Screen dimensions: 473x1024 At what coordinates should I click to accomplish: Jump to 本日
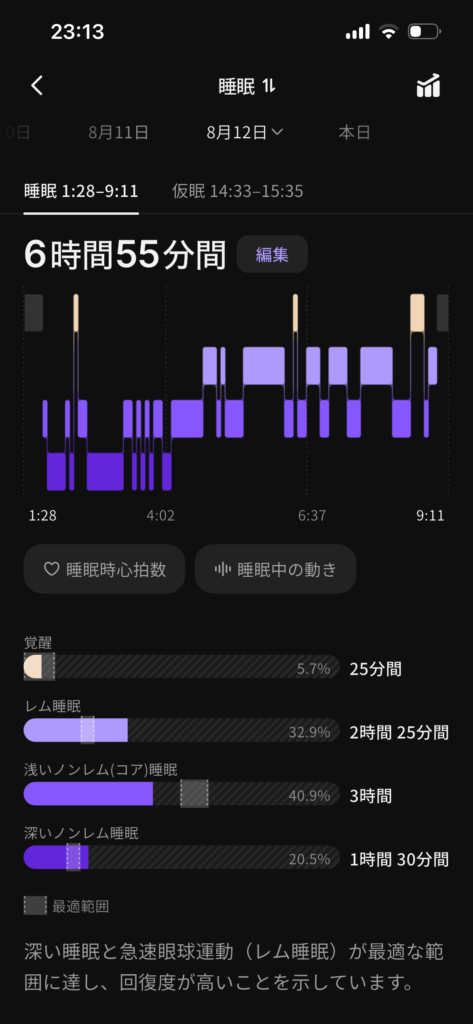tap(354, 133)
